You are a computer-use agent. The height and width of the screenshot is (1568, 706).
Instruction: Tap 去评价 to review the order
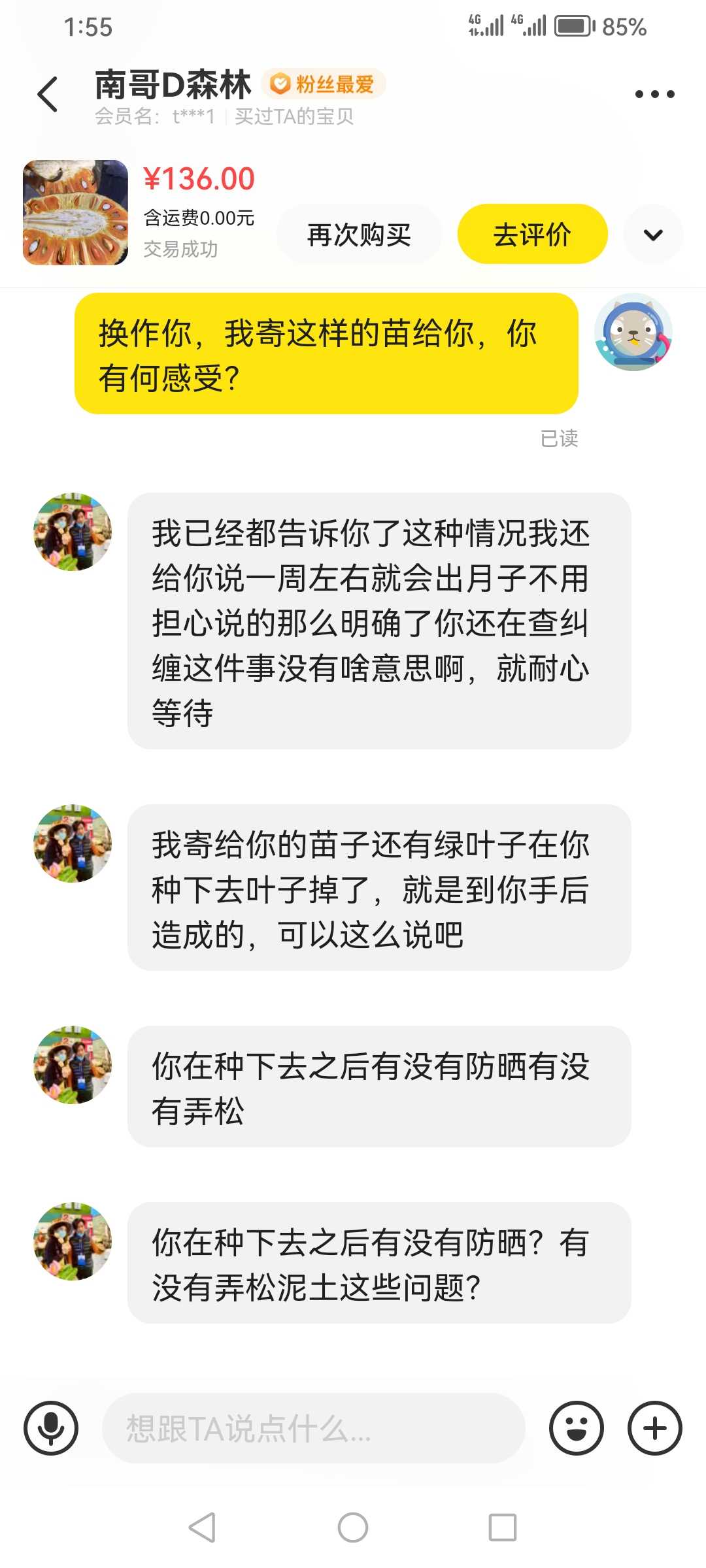point(532,235)
